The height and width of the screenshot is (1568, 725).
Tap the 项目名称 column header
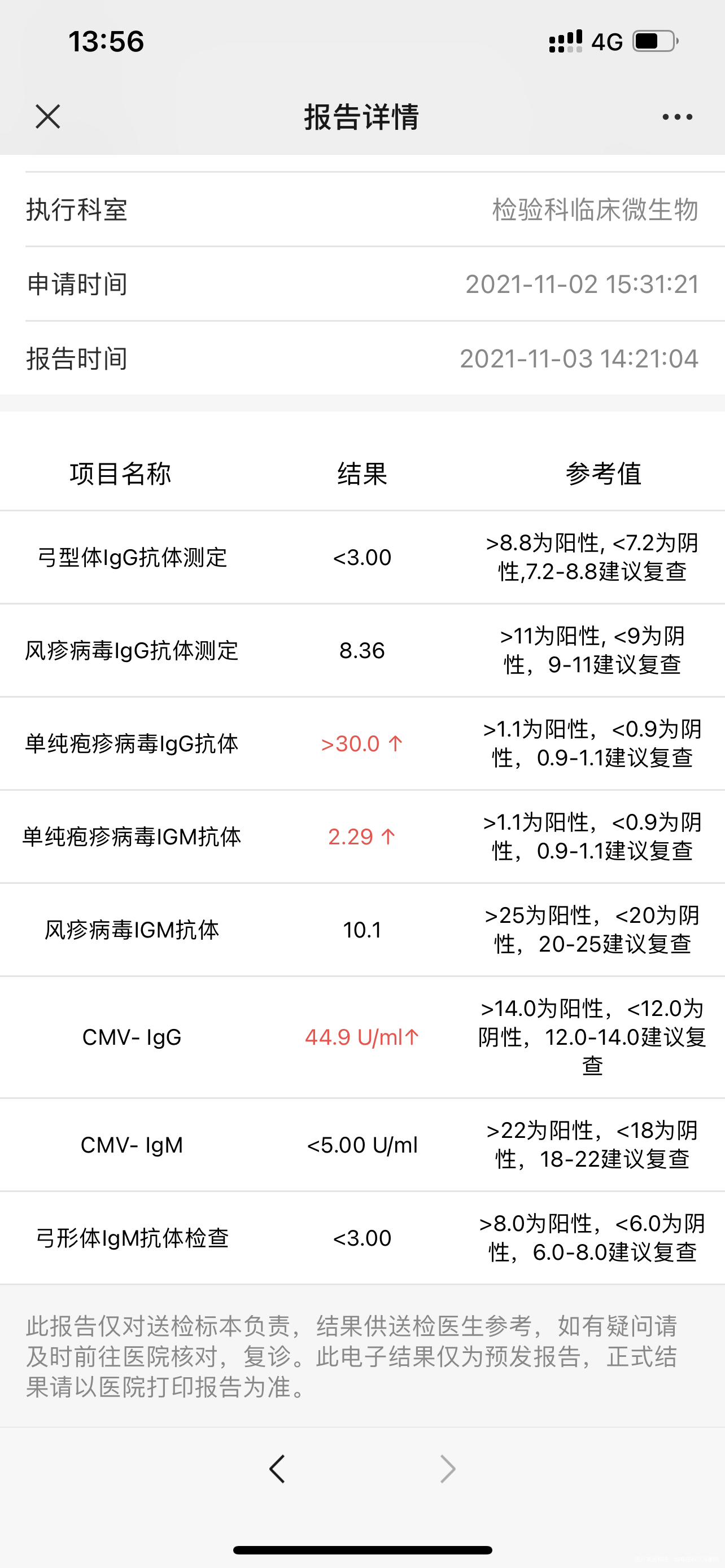pos(120,476)
